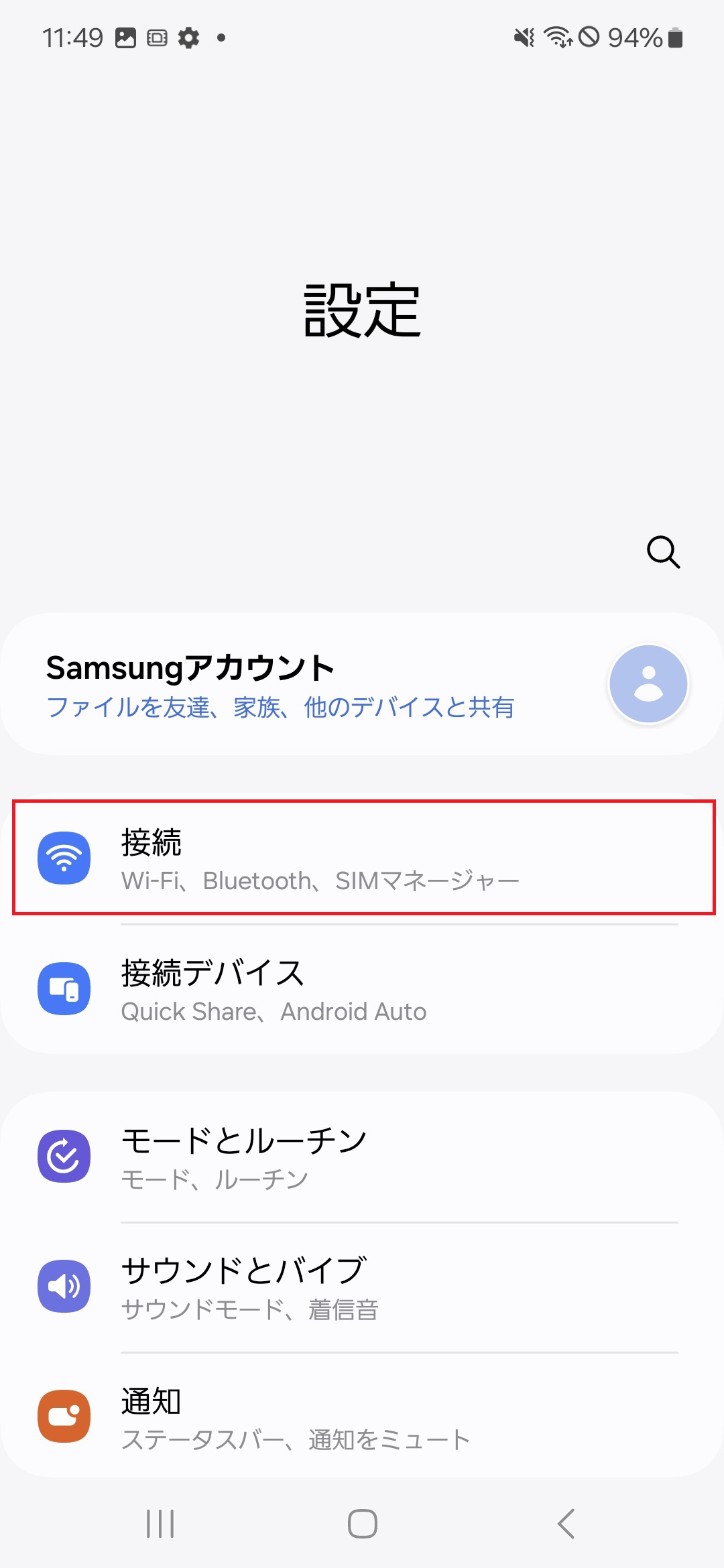Open the search icon in Settings
Image resolution: width=724 pixels, height=1568 pixels.
(662, 553)
